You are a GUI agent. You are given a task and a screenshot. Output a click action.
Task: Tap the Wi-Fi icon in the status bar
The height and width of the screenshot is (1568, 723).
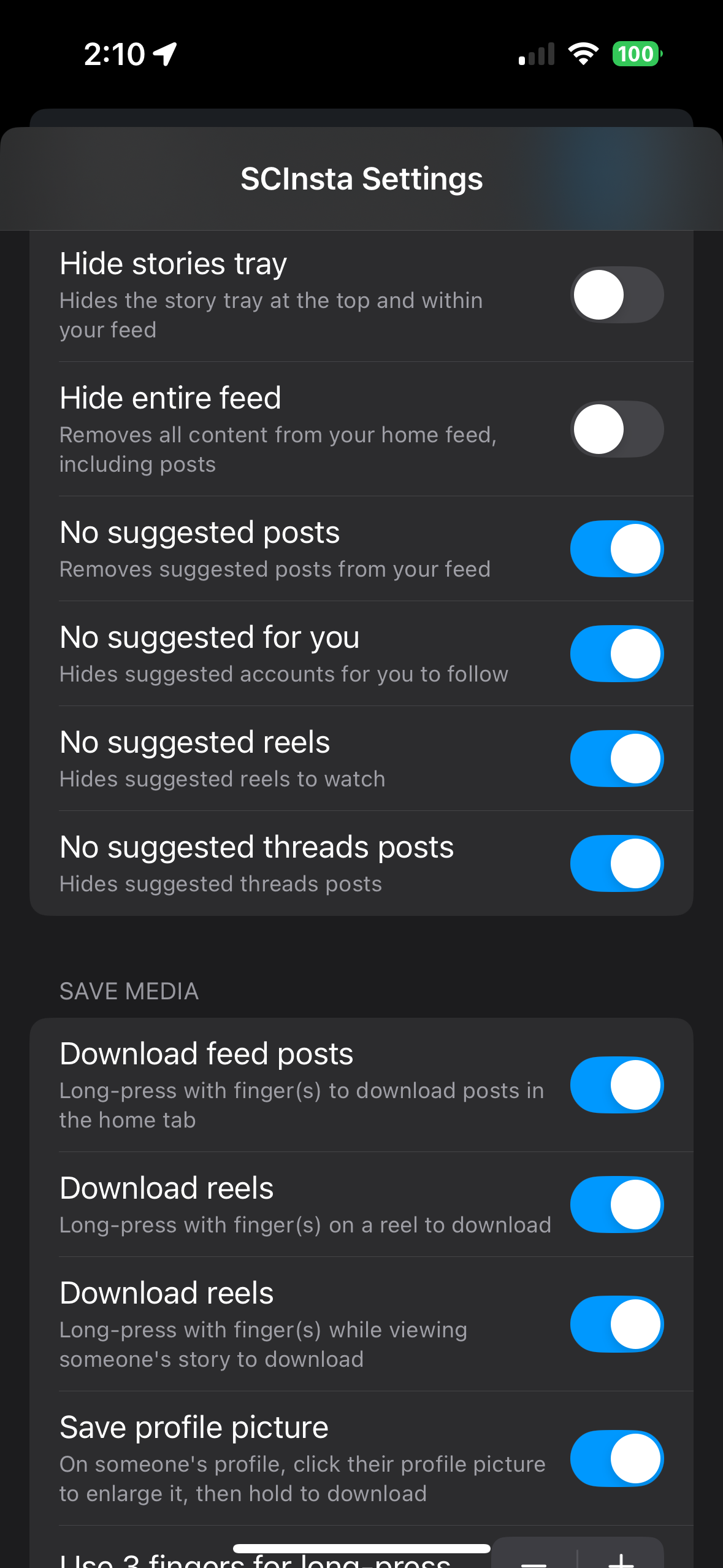coord(583,54)
